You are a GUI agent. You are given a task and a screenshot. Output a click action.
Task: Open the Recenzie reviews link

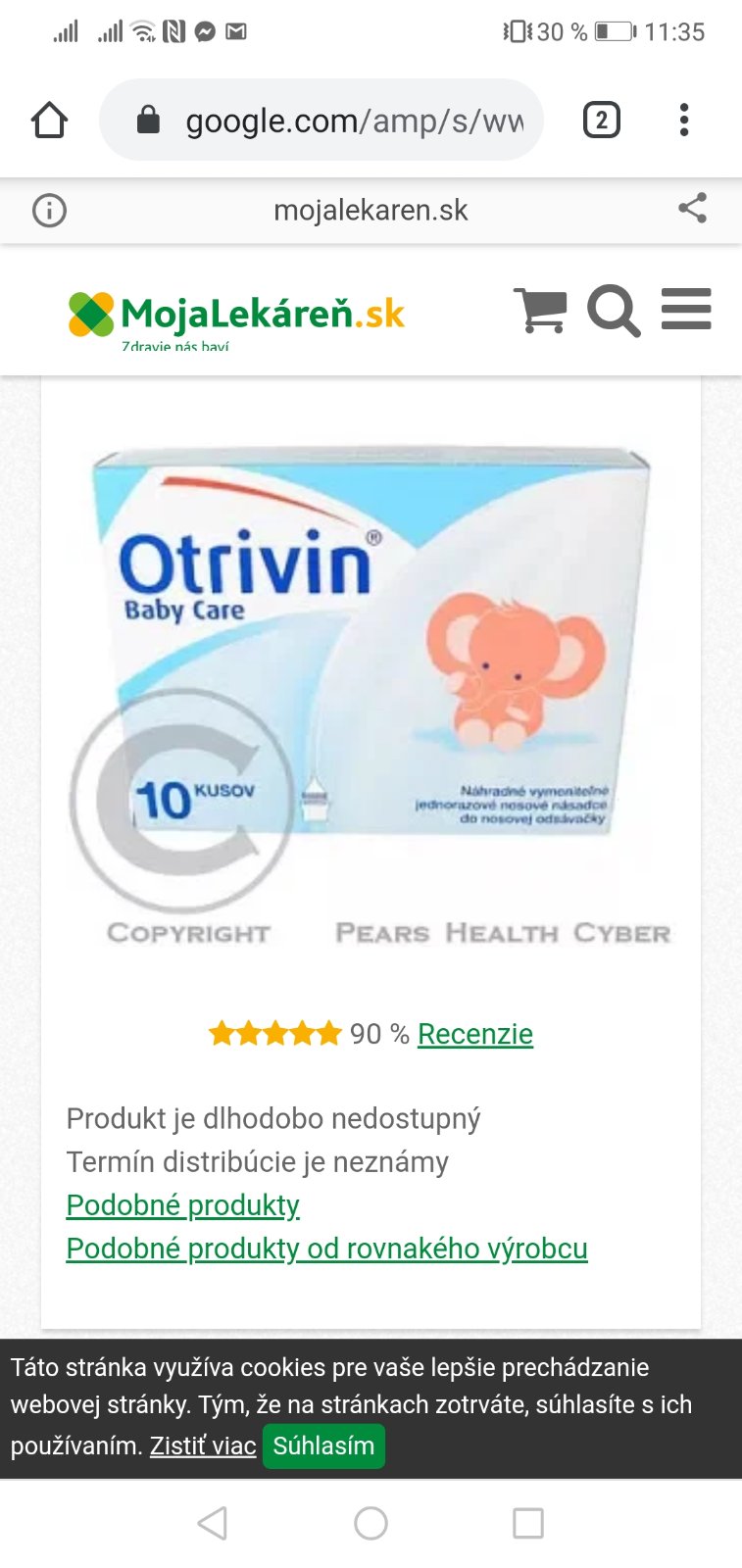point(474,1034)
